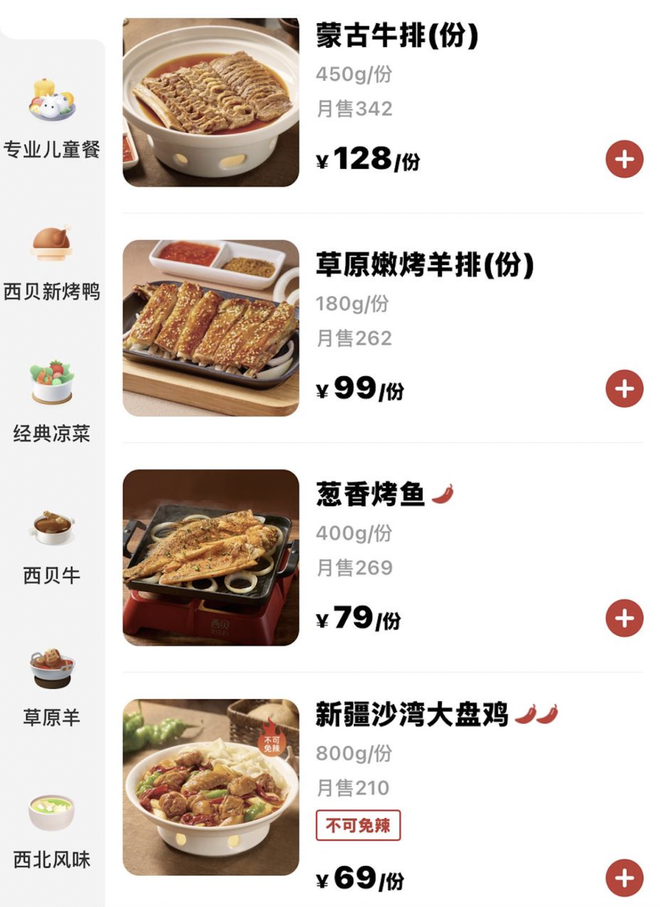Show the 草原羊 category dishes
The image size is (660, 907).
click(x=52, y=688)
